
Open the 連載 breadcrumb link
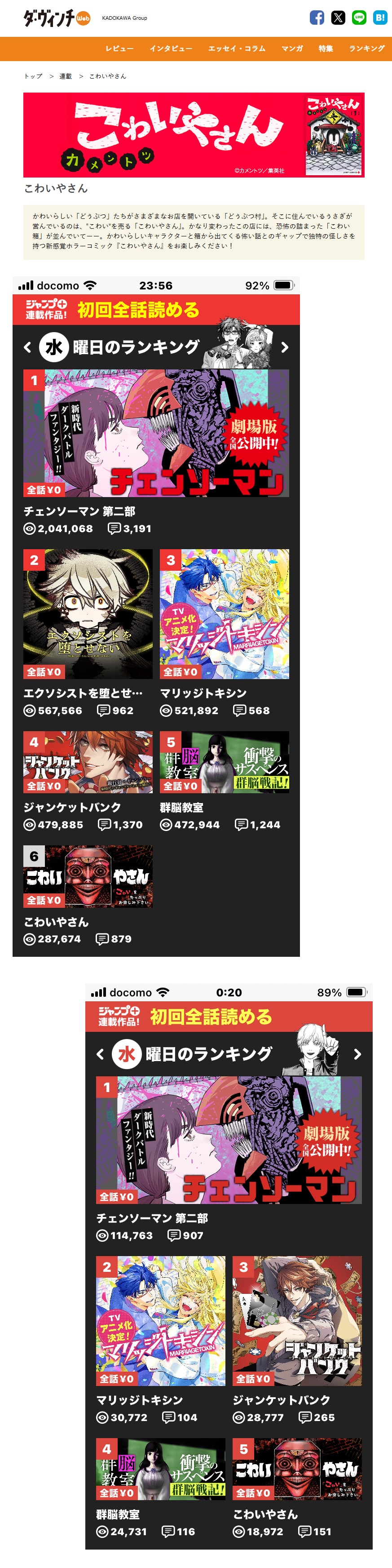65,76
